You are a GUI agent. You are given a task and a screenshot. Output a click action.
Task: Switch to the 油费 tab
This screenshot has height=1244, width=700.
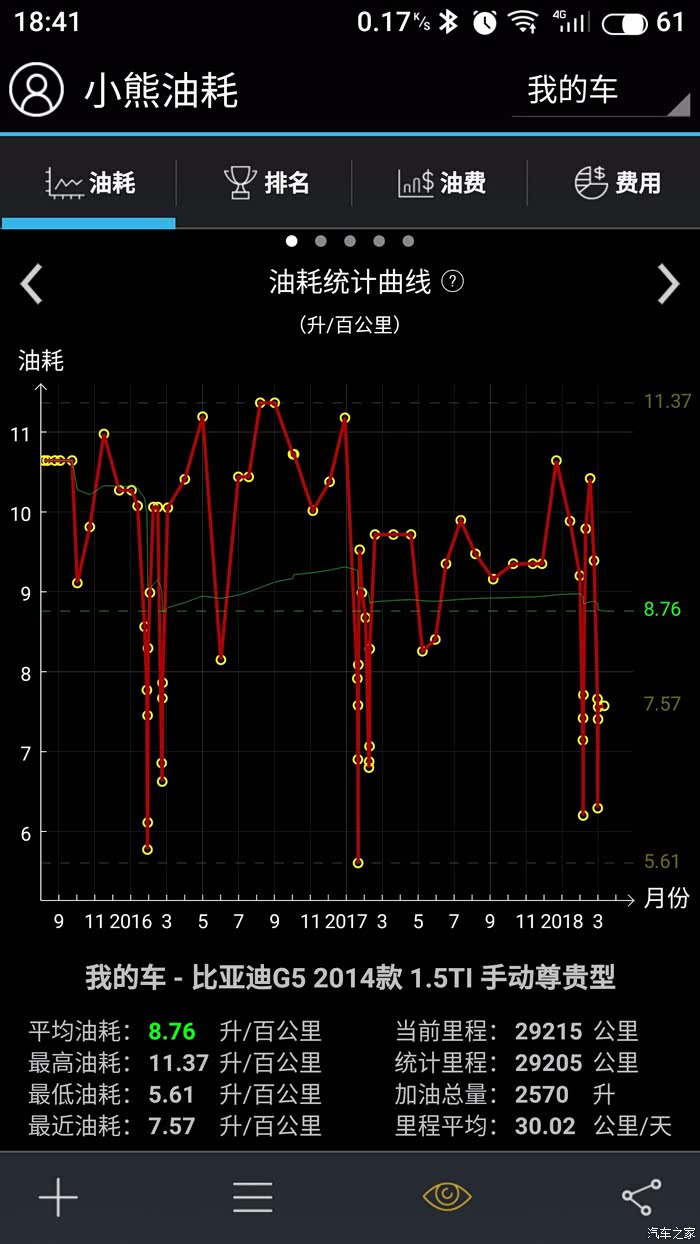coord(441,183)
